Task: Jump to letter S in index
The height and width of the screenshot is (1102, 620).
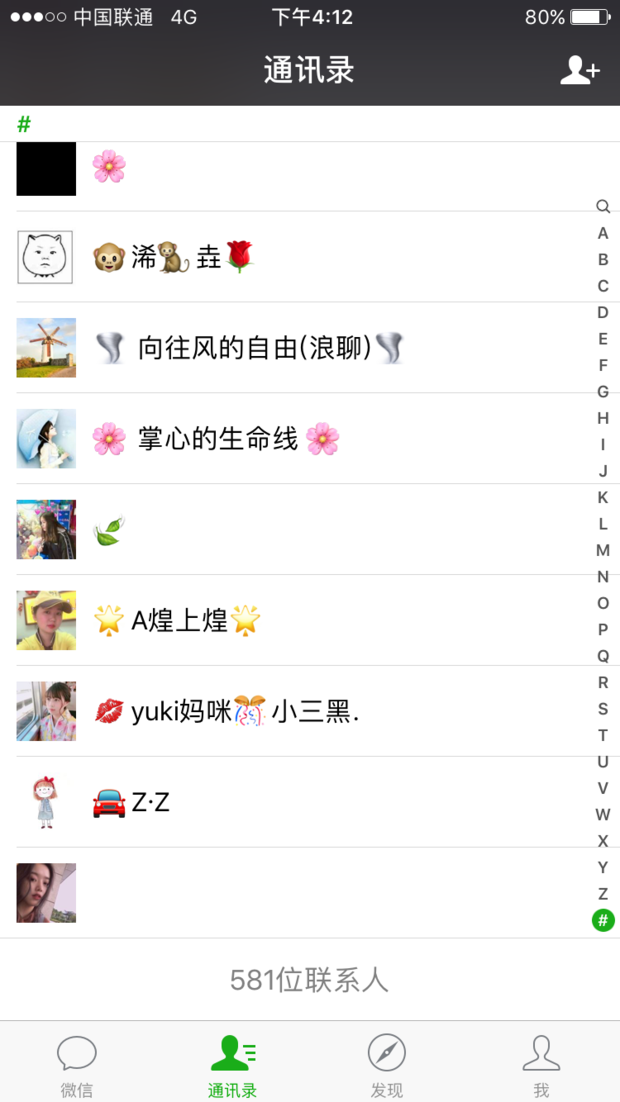Action: pyautogui.click(x=603, y=709)
